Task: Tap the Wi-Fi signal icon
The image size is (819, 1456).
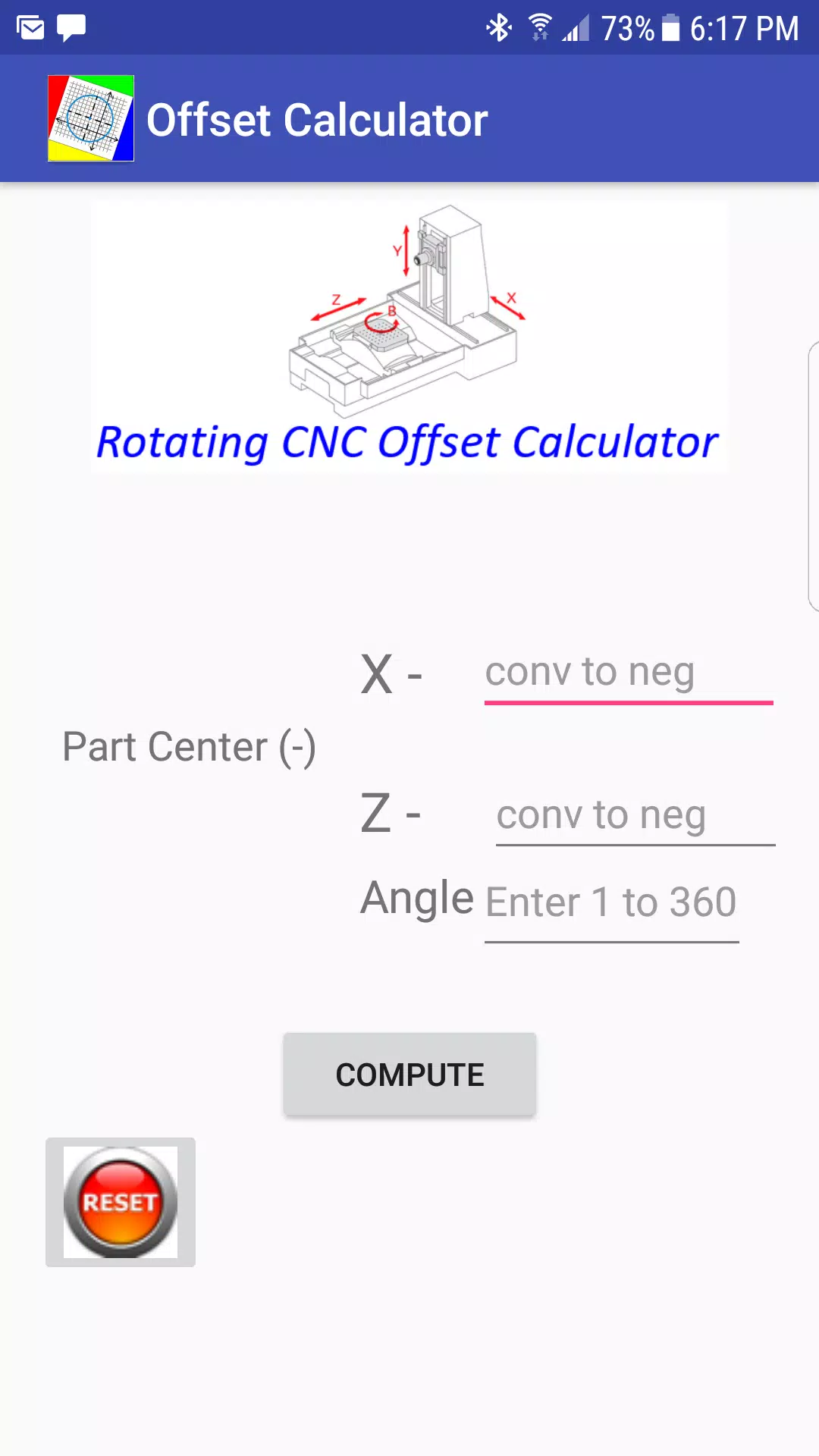Action: click(x=540, y=27)
